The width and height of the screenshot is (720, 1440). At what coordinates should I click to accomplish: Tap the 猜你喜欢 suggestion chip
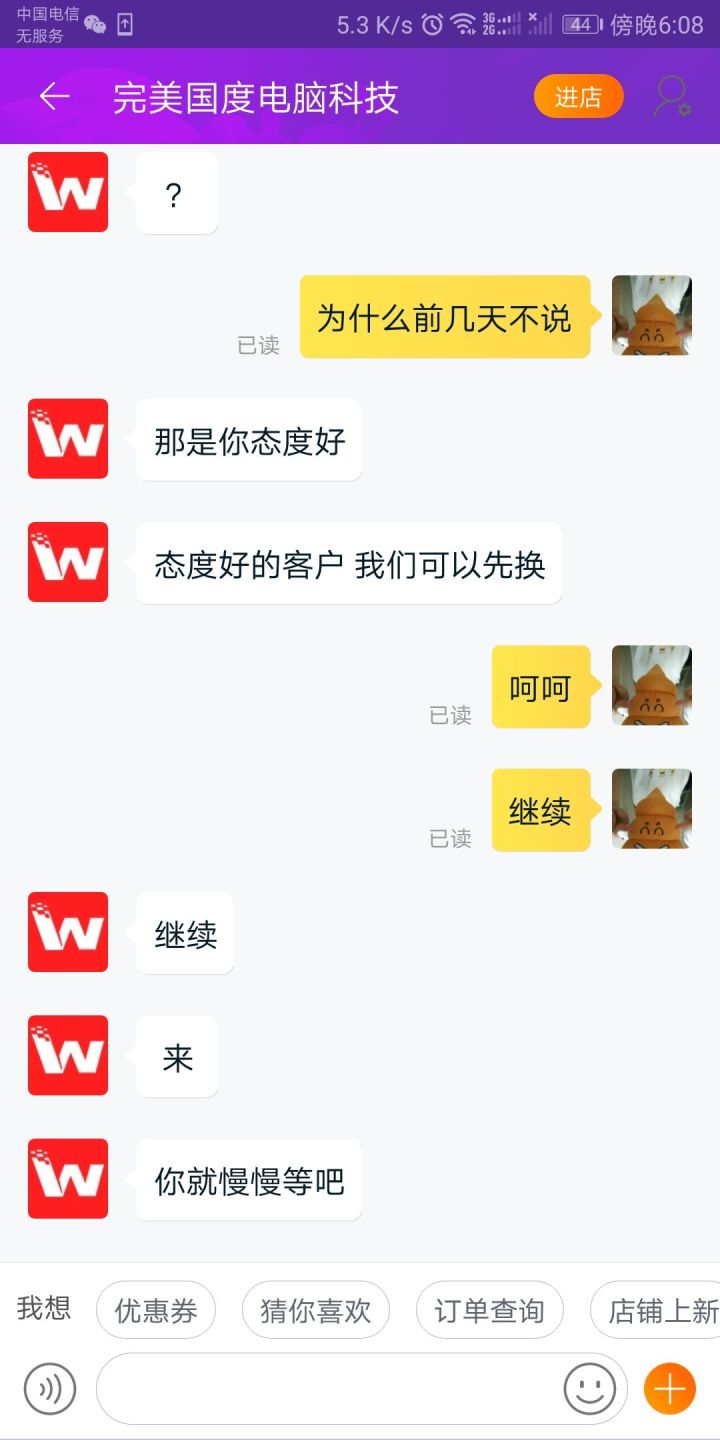point(315,1310)
